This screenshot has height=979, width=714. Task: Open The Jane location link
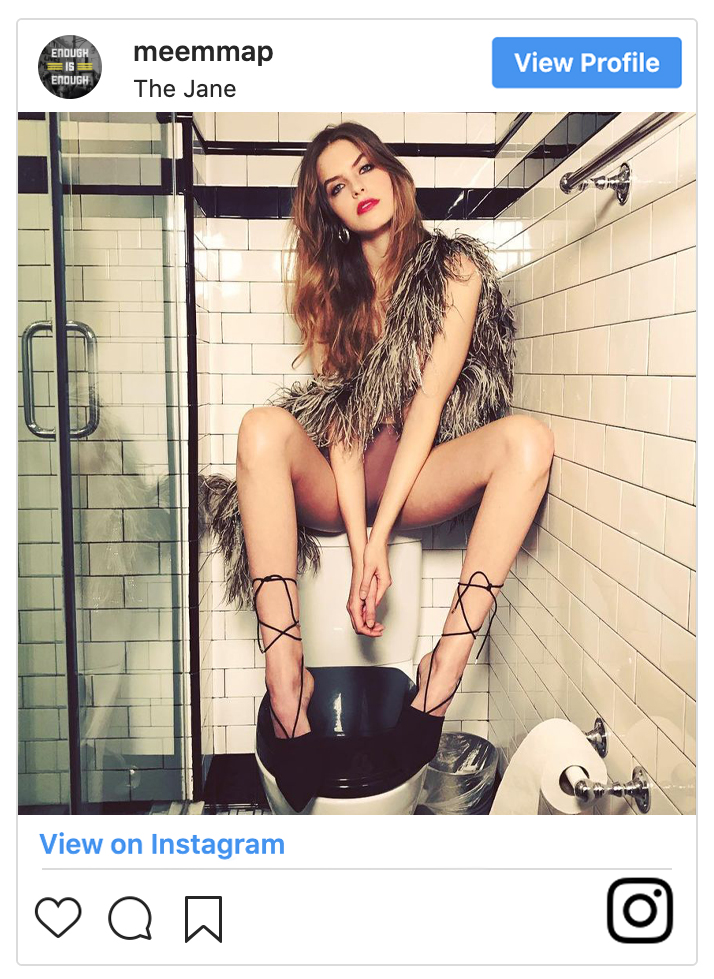tap(185, 89)
